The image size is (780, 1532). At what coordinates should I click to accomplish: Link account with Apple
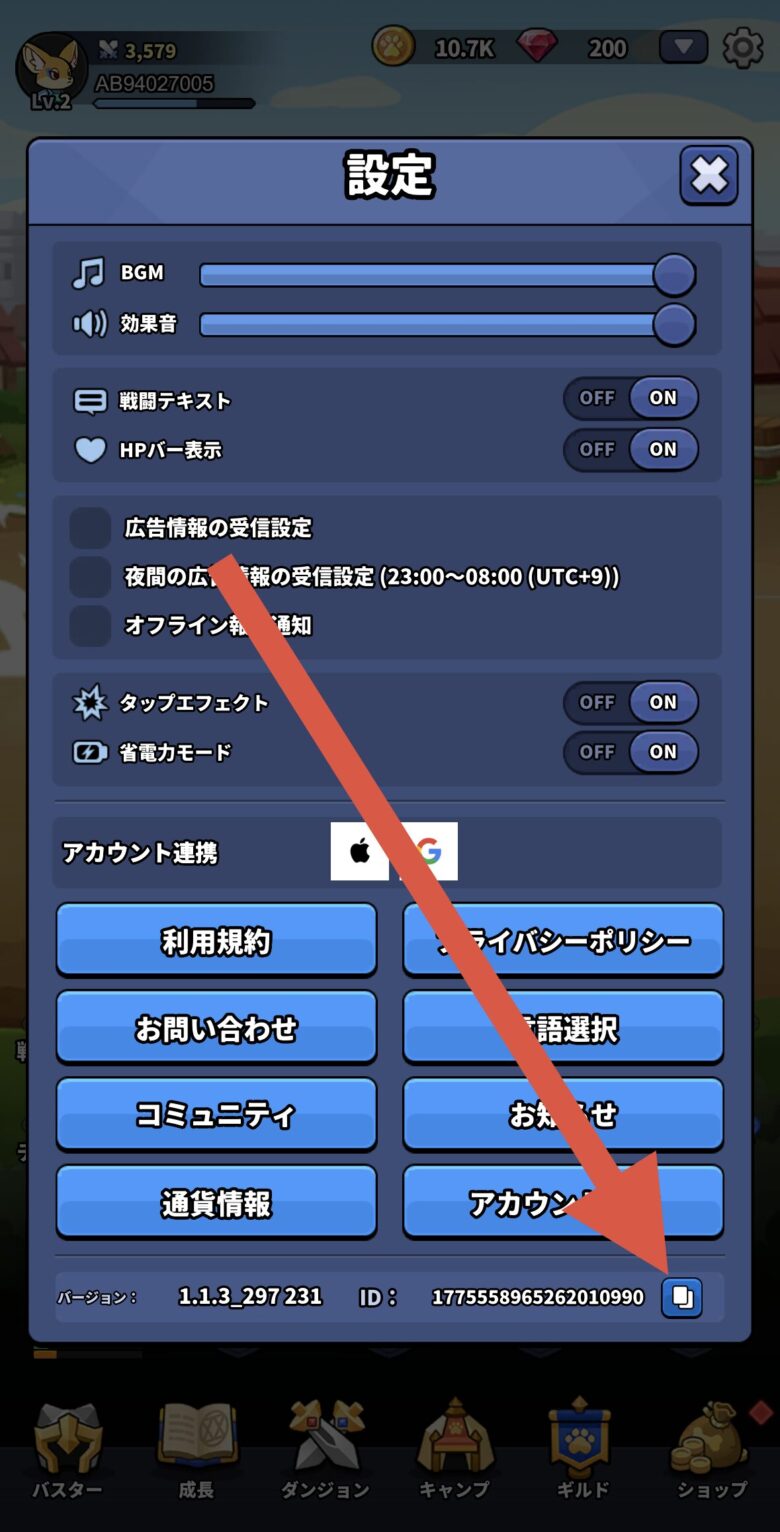tap(360, 852)
